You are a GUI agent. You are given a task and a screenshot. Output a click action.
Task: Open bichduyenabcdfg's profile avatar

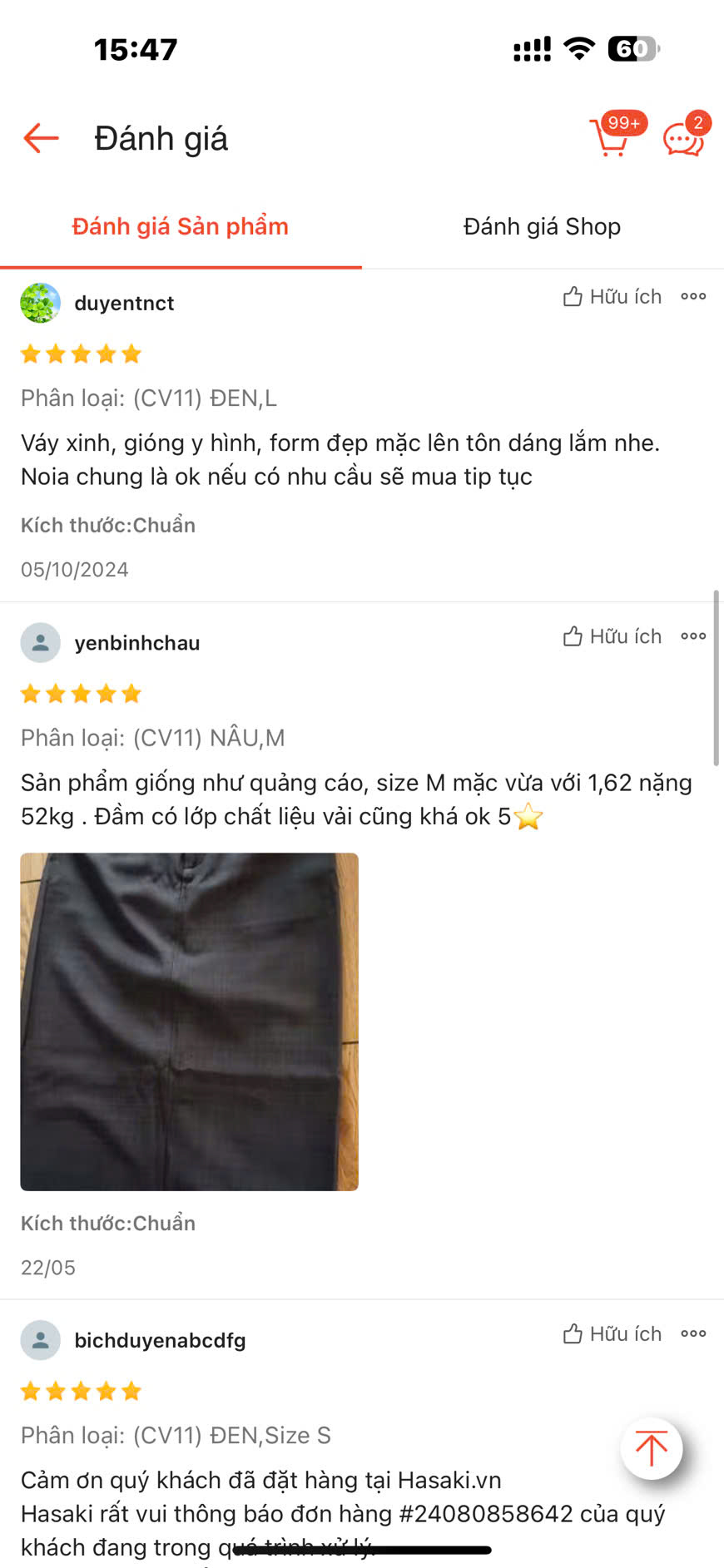click(x=40, y=1341)
